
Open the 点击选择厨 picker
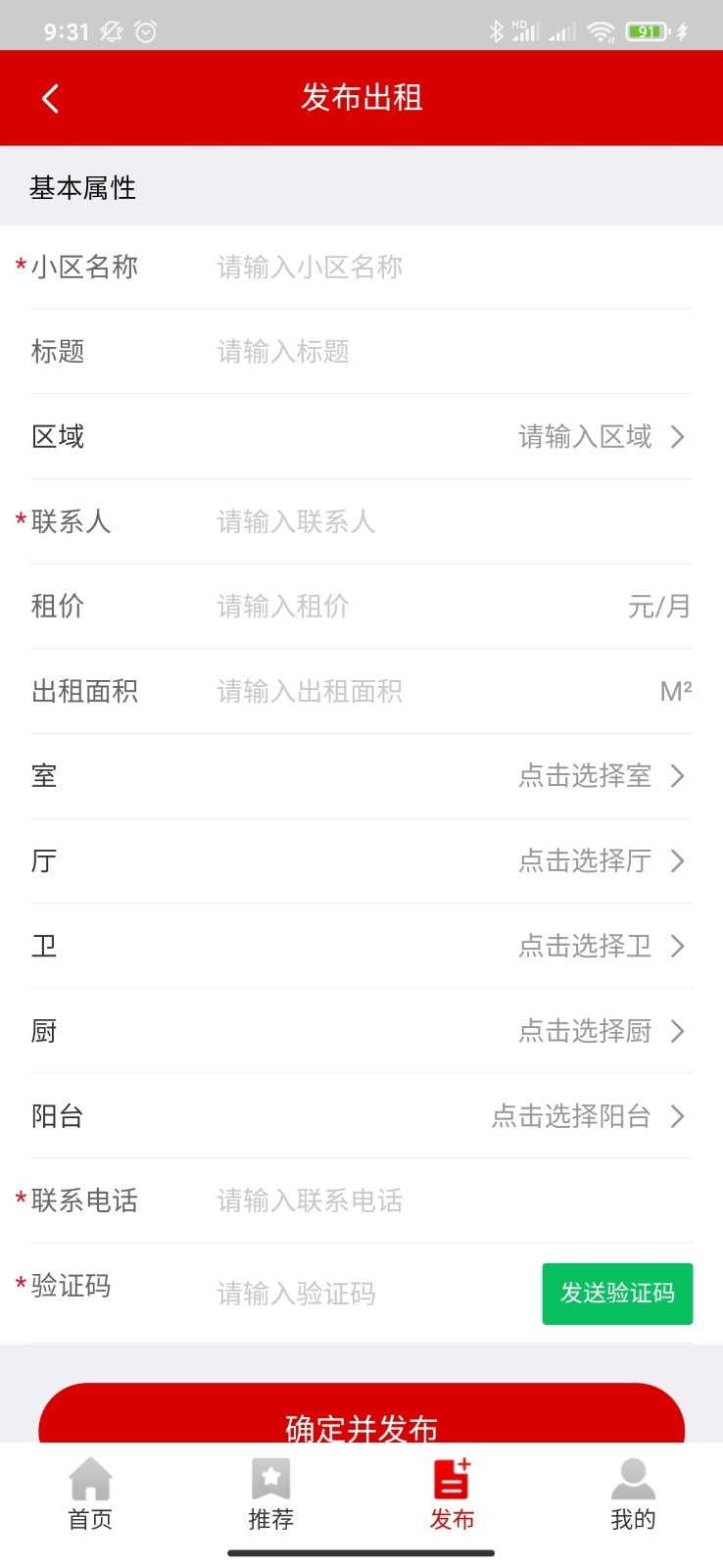(361, 1031)
